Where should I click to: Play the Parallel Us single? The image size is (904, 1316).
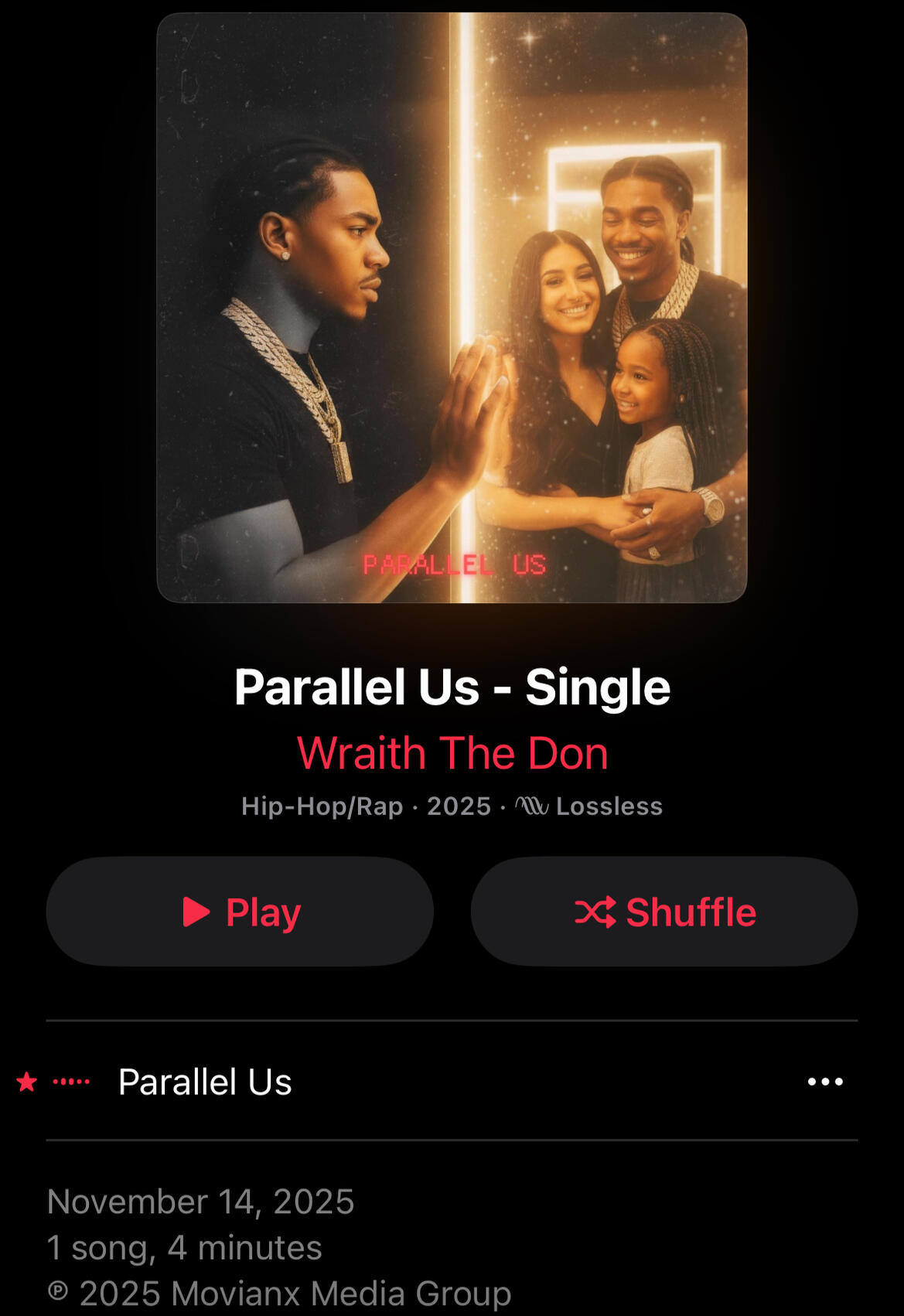coord(240,912)
